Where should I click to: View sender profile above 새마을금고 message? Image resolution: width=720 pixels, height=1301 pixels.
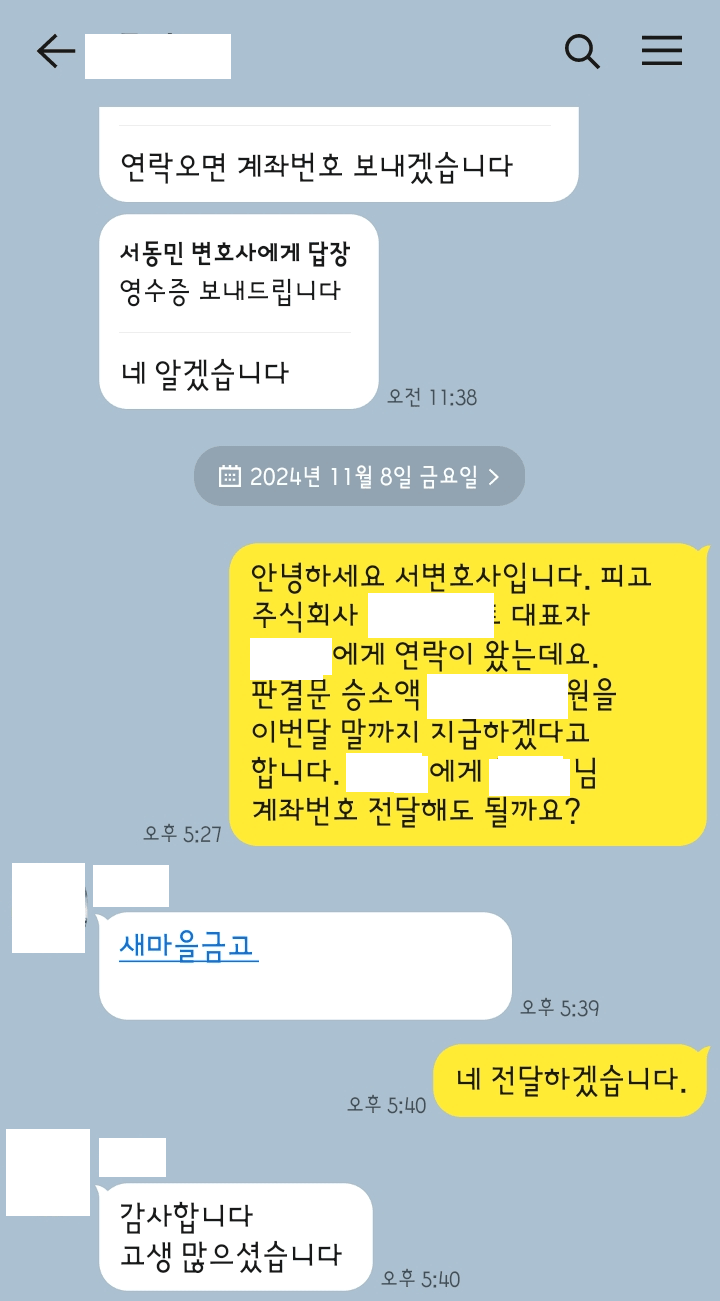tap(48, 908)
